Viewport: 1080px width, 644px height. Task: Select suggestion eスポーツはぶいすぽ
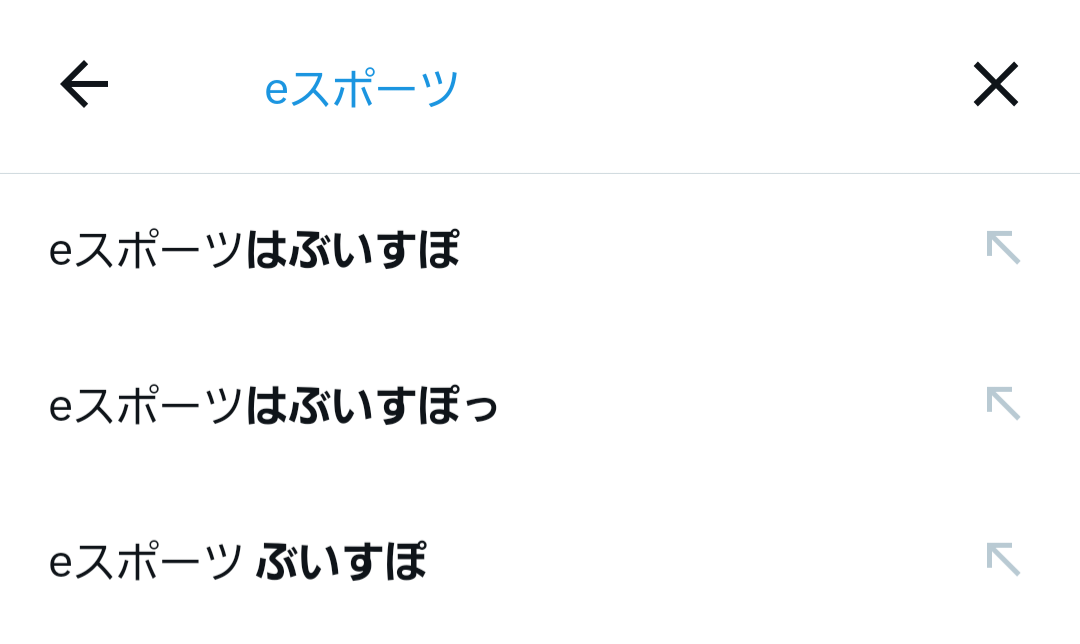(255, 250)
